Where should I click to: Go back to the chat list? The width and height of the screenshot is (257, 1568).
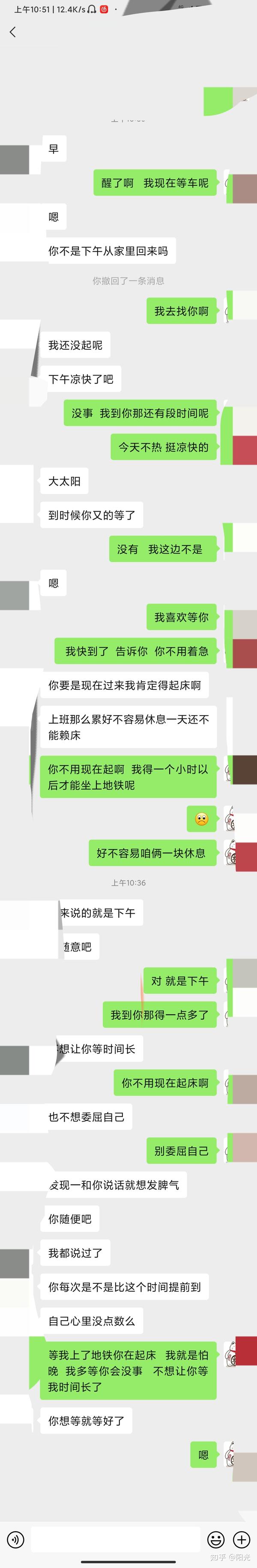click(13, 32)
